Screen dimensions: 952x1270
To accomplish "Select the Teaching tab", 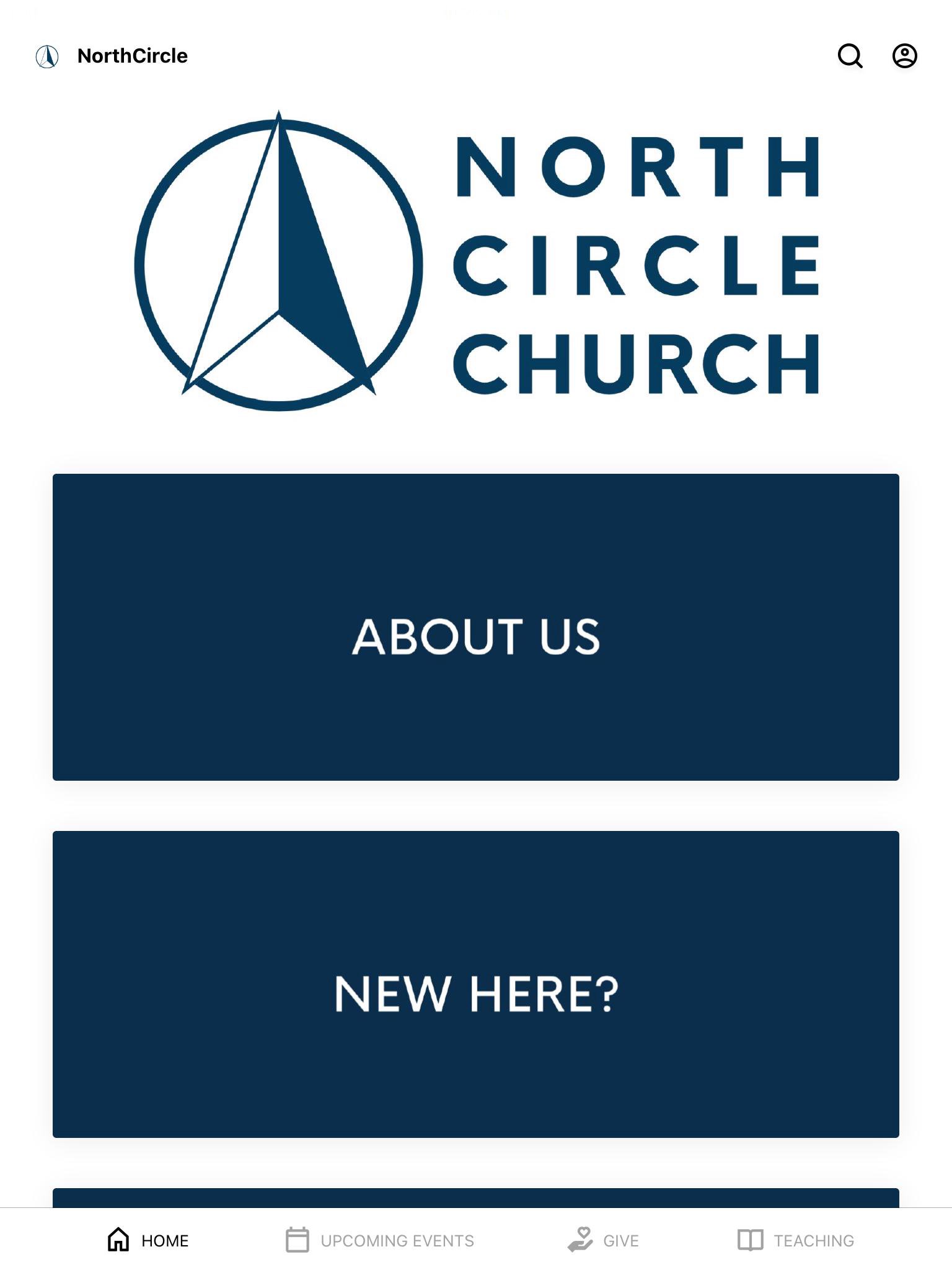I will pyautogui.click(x=796, y=1240).
